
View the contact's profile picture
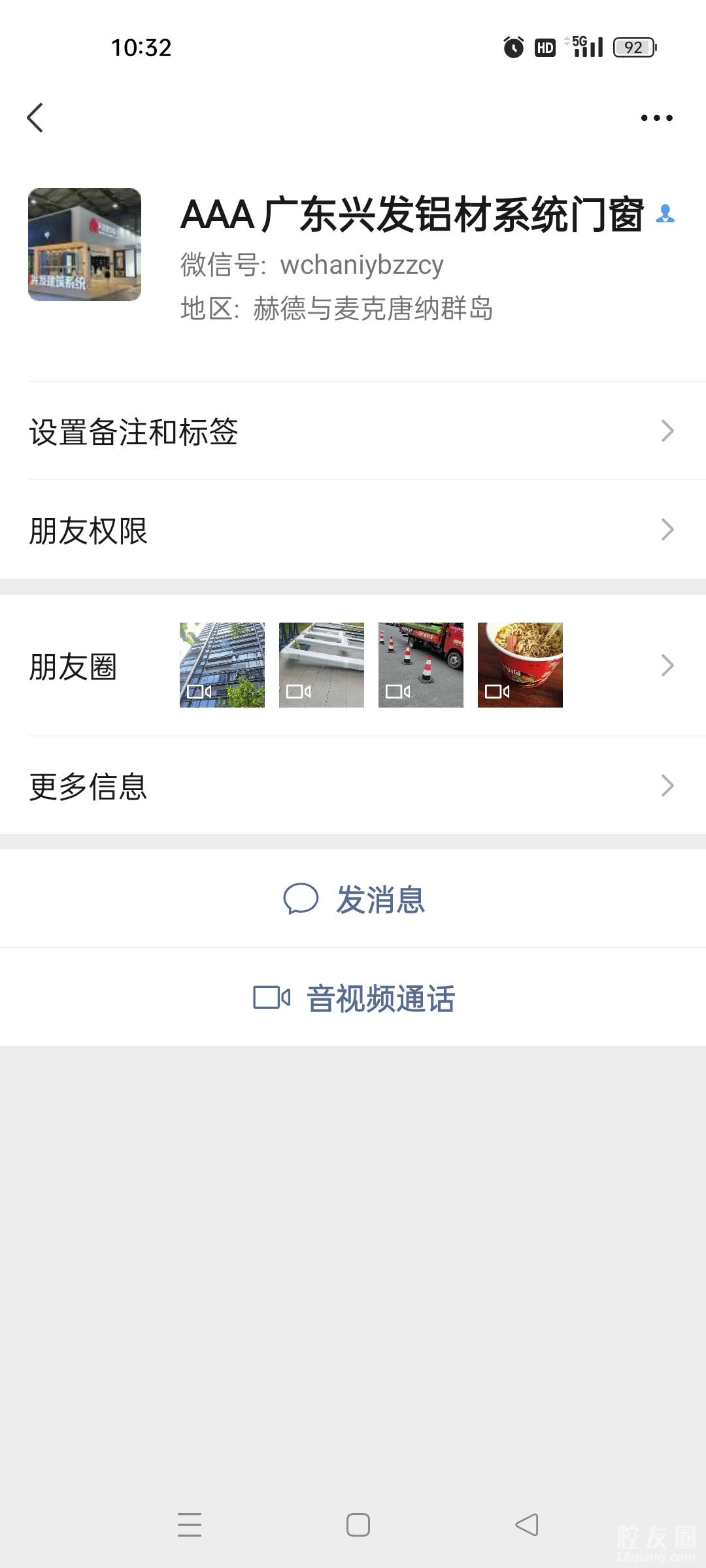84,245
